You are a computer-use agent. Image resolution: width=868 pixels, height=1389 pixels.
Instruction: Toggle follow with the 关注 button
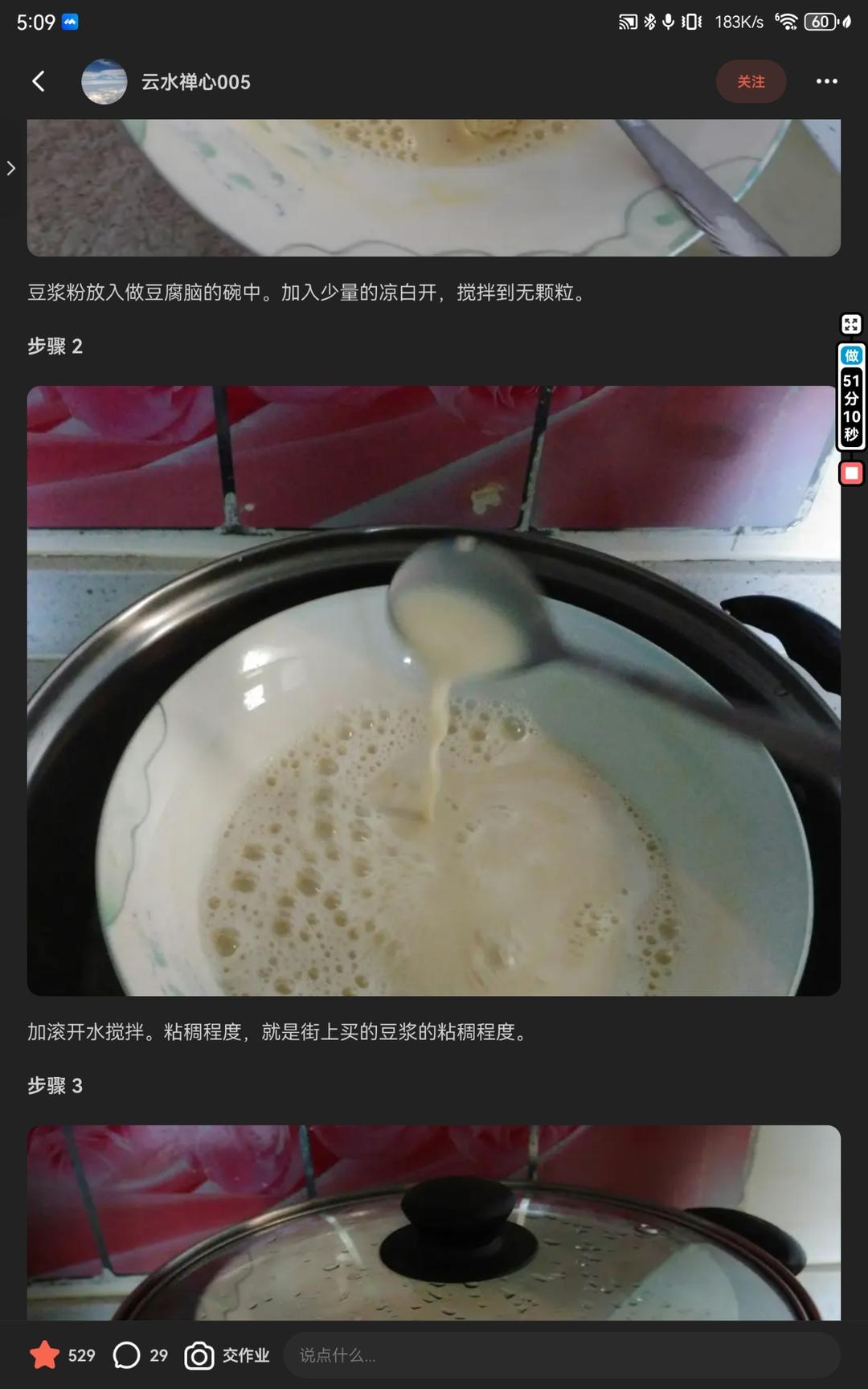[751, 81]
